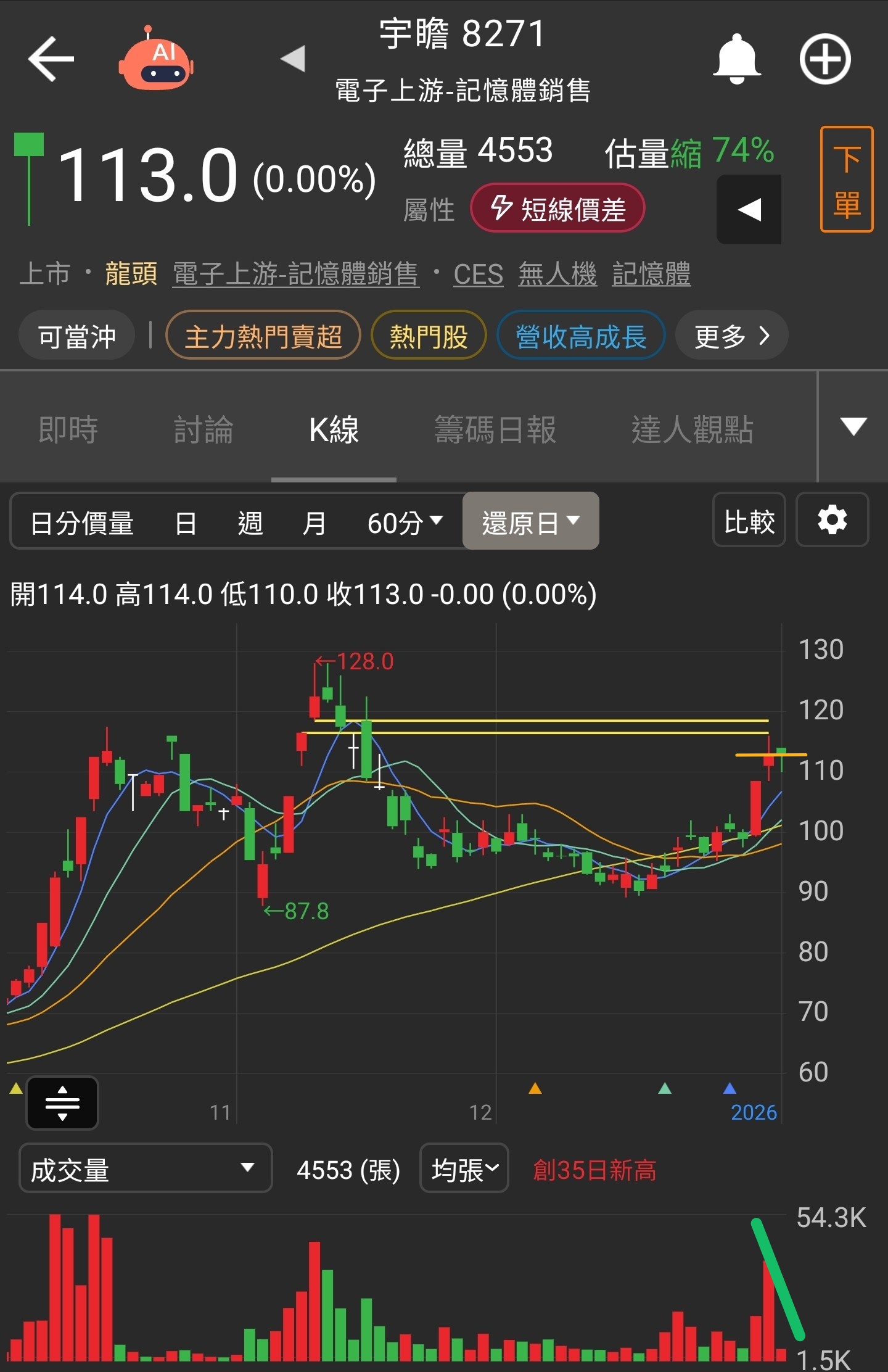Open the AI robot assistant
This screenshot has width=888, height=1372.
coord(157,60)
